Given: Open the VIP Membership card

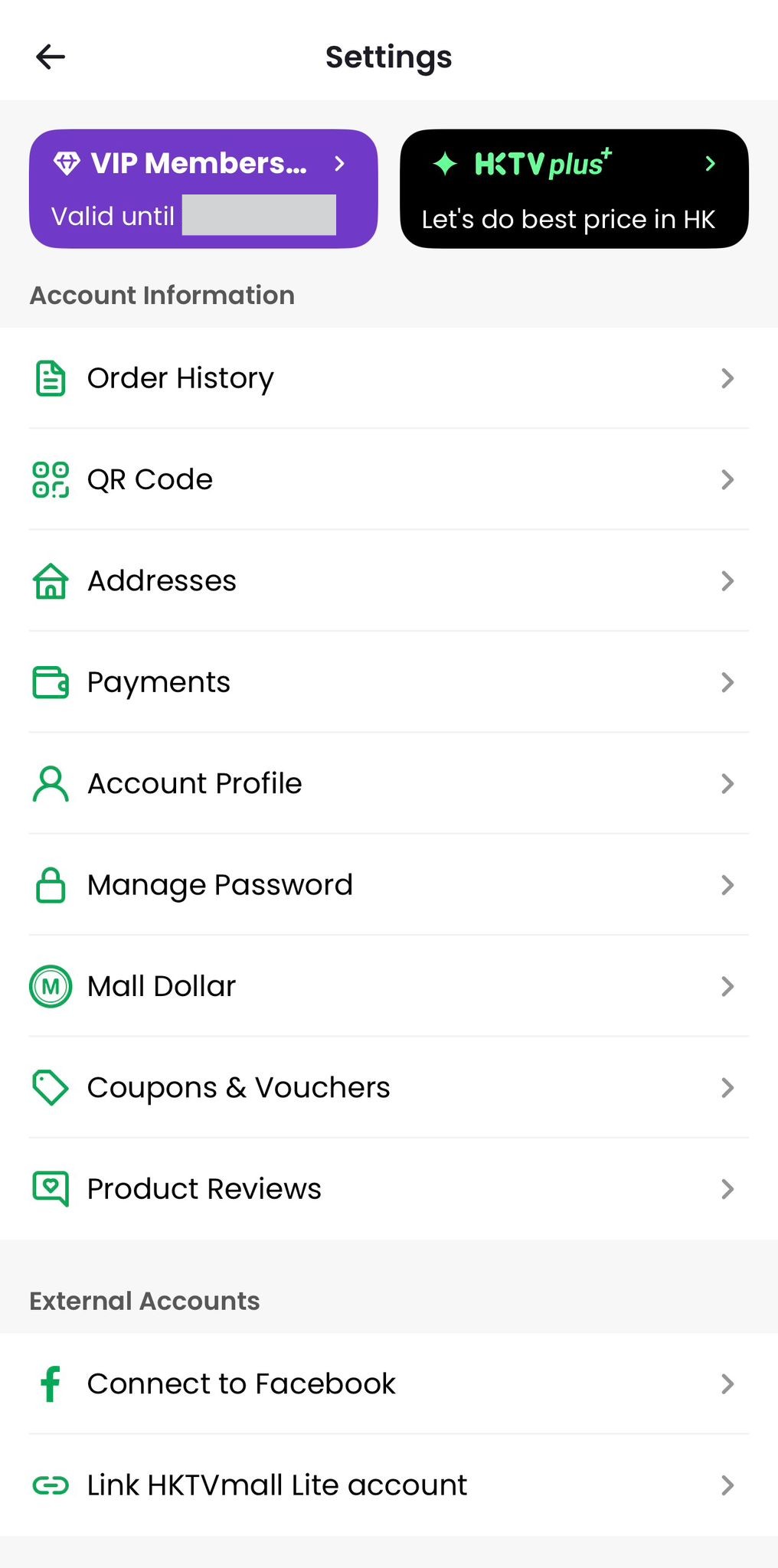Looking at the screenshot, I should pyautogui.click(x=203, y=188).
